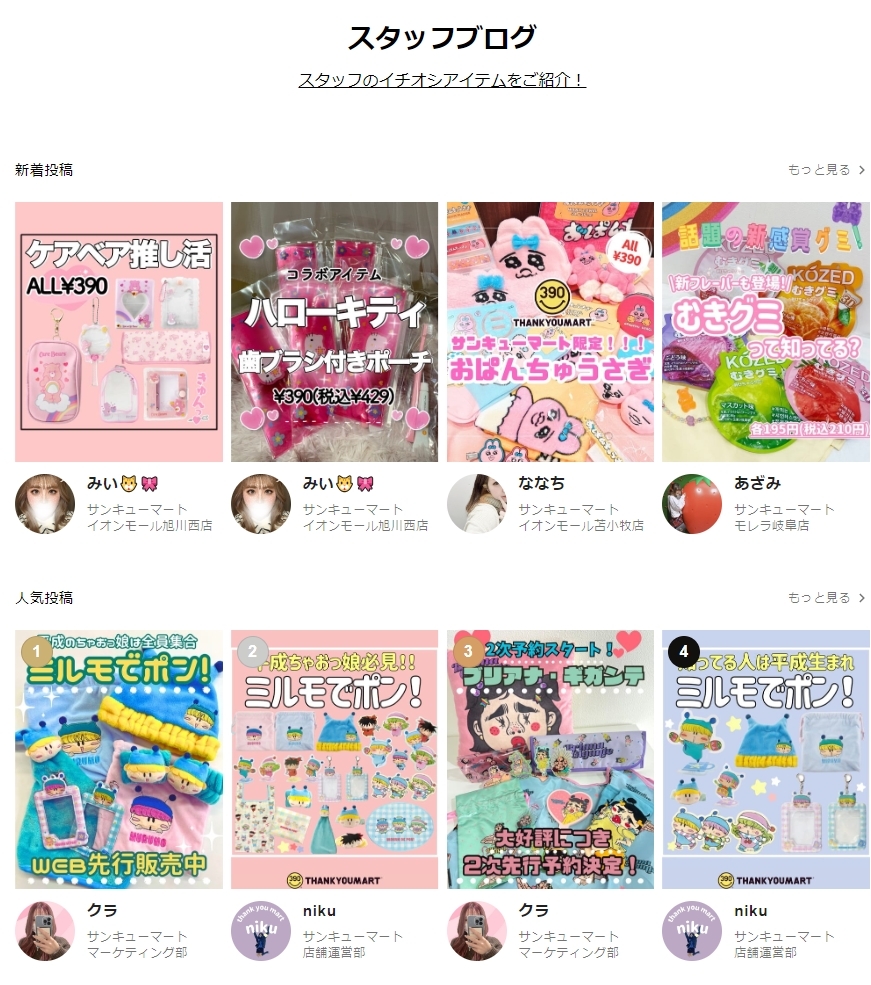This screenshot has height=985, width=871.
Task: Open the ケアベア推し活 ALL¥390 post
Action: pyautogui.click(x=118, y=332)
